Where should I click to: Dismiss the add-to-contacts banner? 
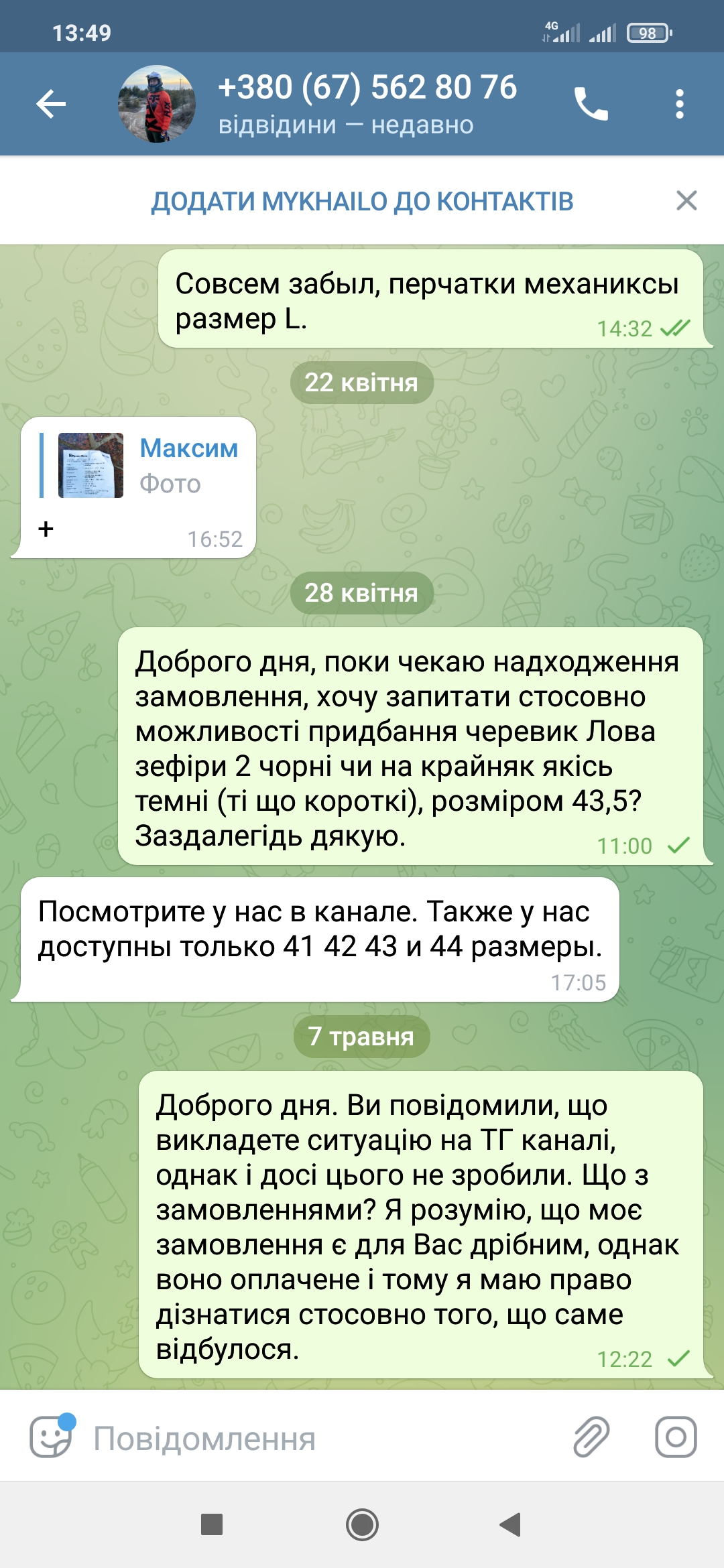coord(686,200)
